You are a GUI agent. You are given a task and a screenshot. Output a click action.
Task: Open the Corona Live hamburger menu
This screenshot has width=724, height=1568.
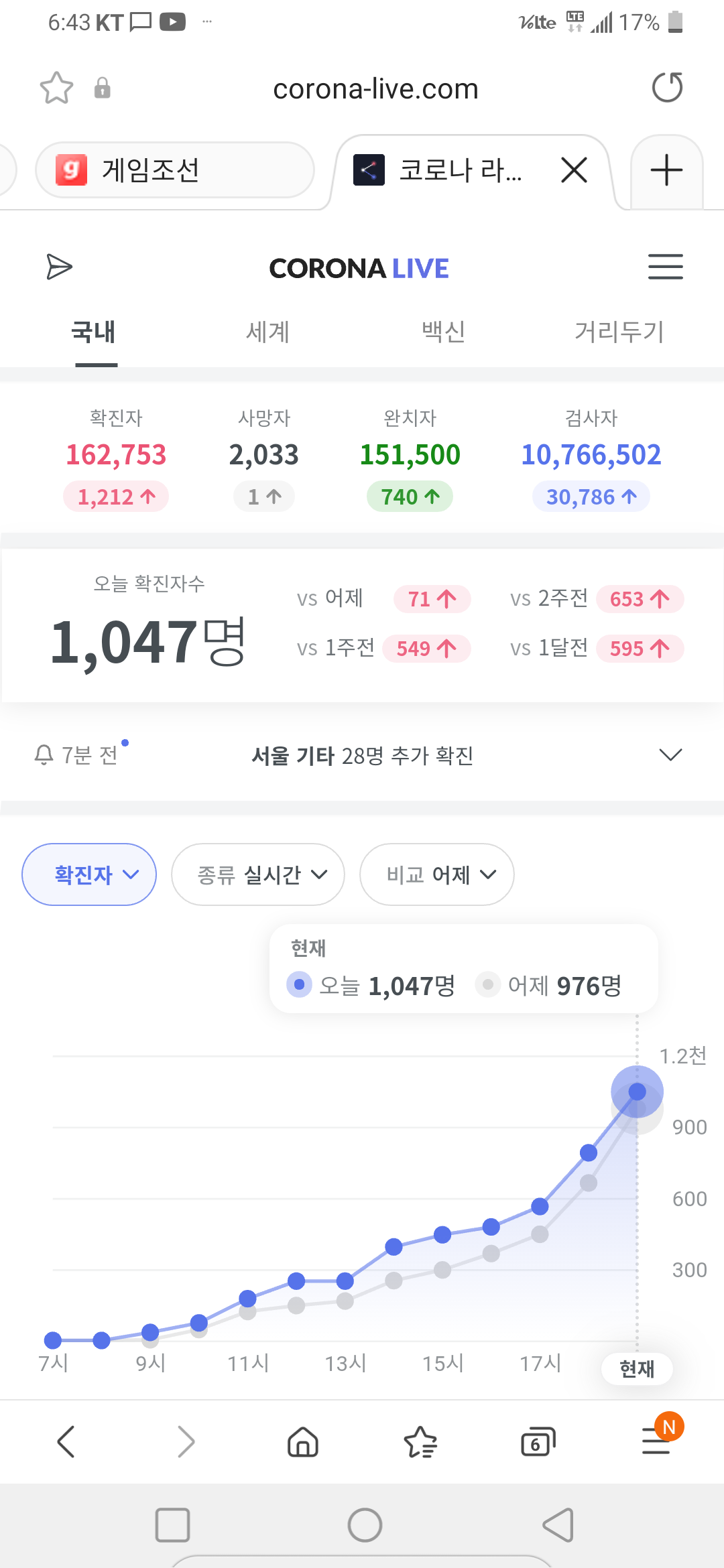pos(665,267)
